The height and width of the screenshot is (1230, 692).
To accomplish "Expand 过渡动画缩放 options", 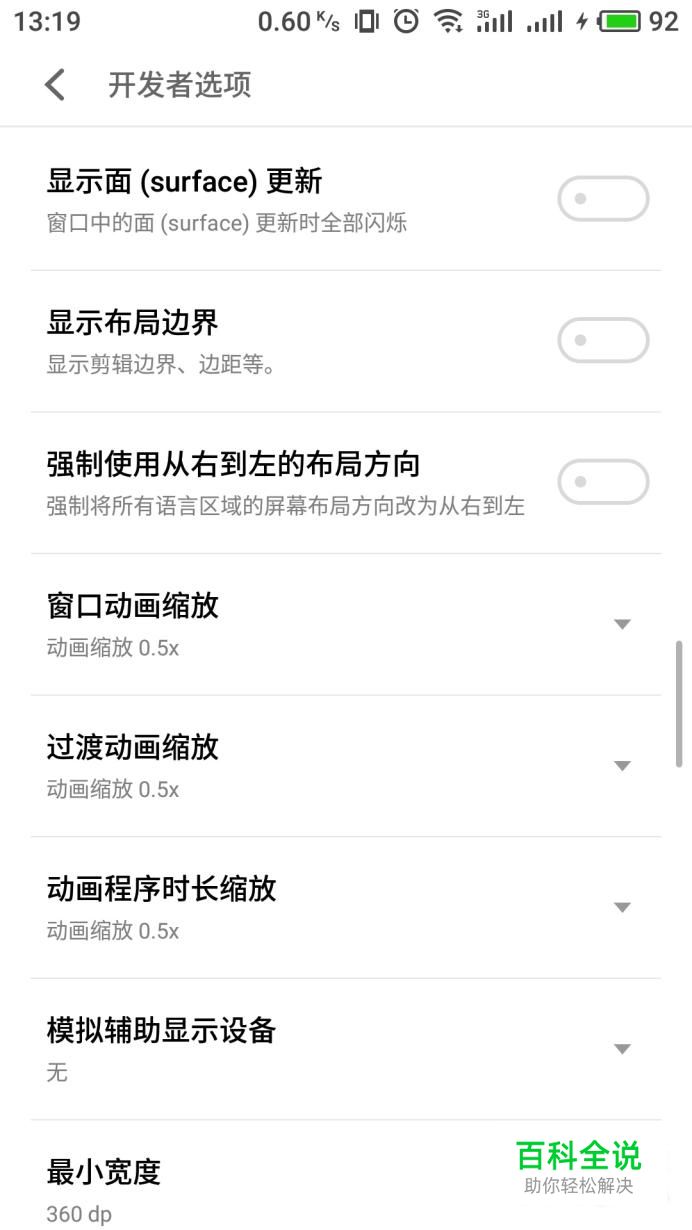I will click(x=621, y=766).
